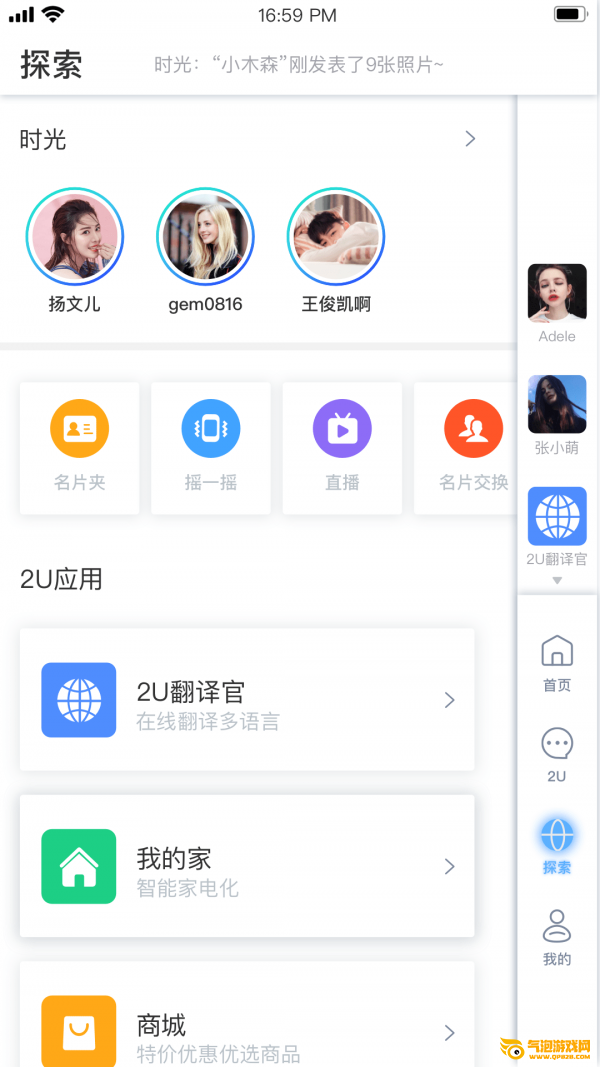Open 名片夹 card holder
The width and height of the screenshot is (600, 1067).
pyautogui.click(x=79, y=448)
